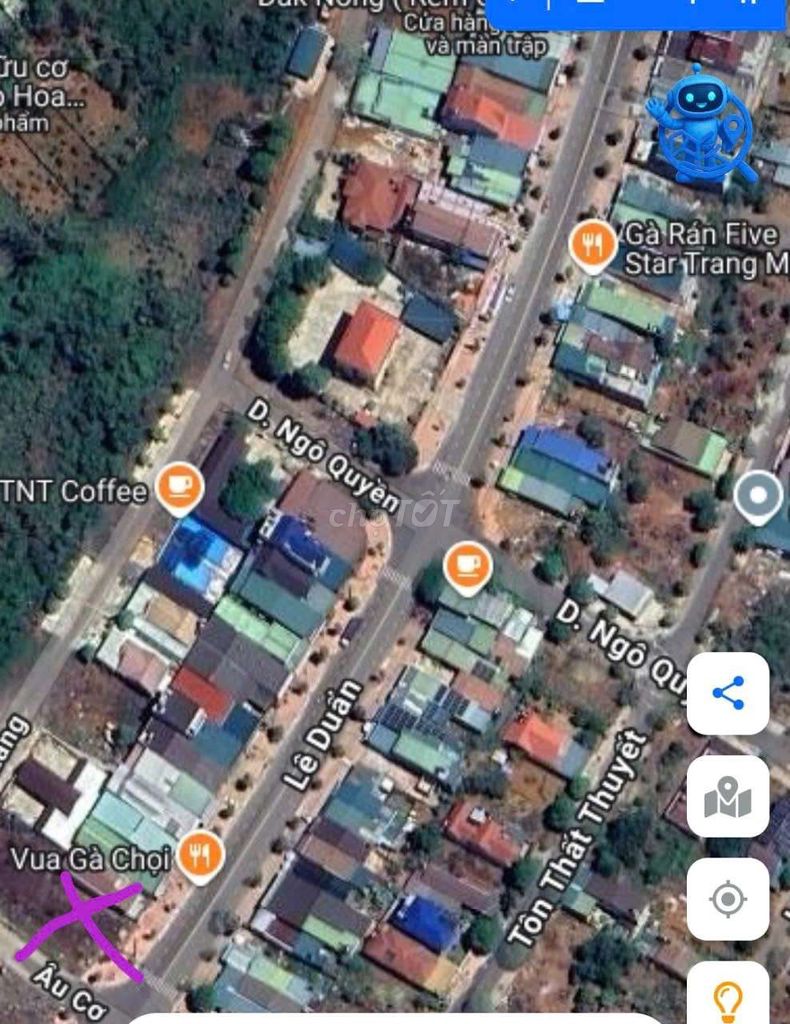Select the Vua Gà Chọi restaurant marker

201,855
